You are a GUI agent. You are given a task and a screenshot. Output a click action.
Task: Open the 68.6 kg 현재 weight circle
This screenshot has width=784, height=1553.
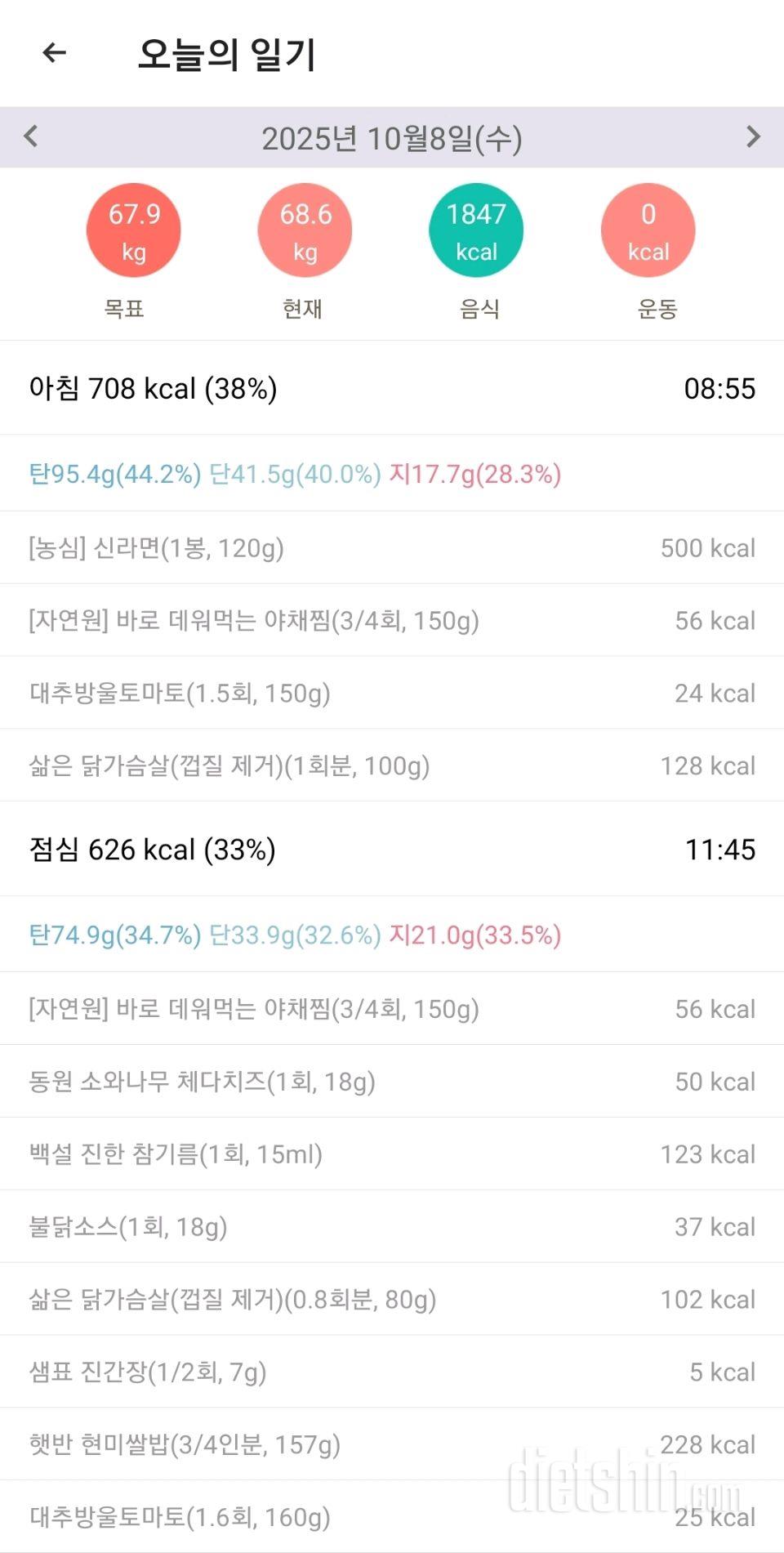pos(305,230)
